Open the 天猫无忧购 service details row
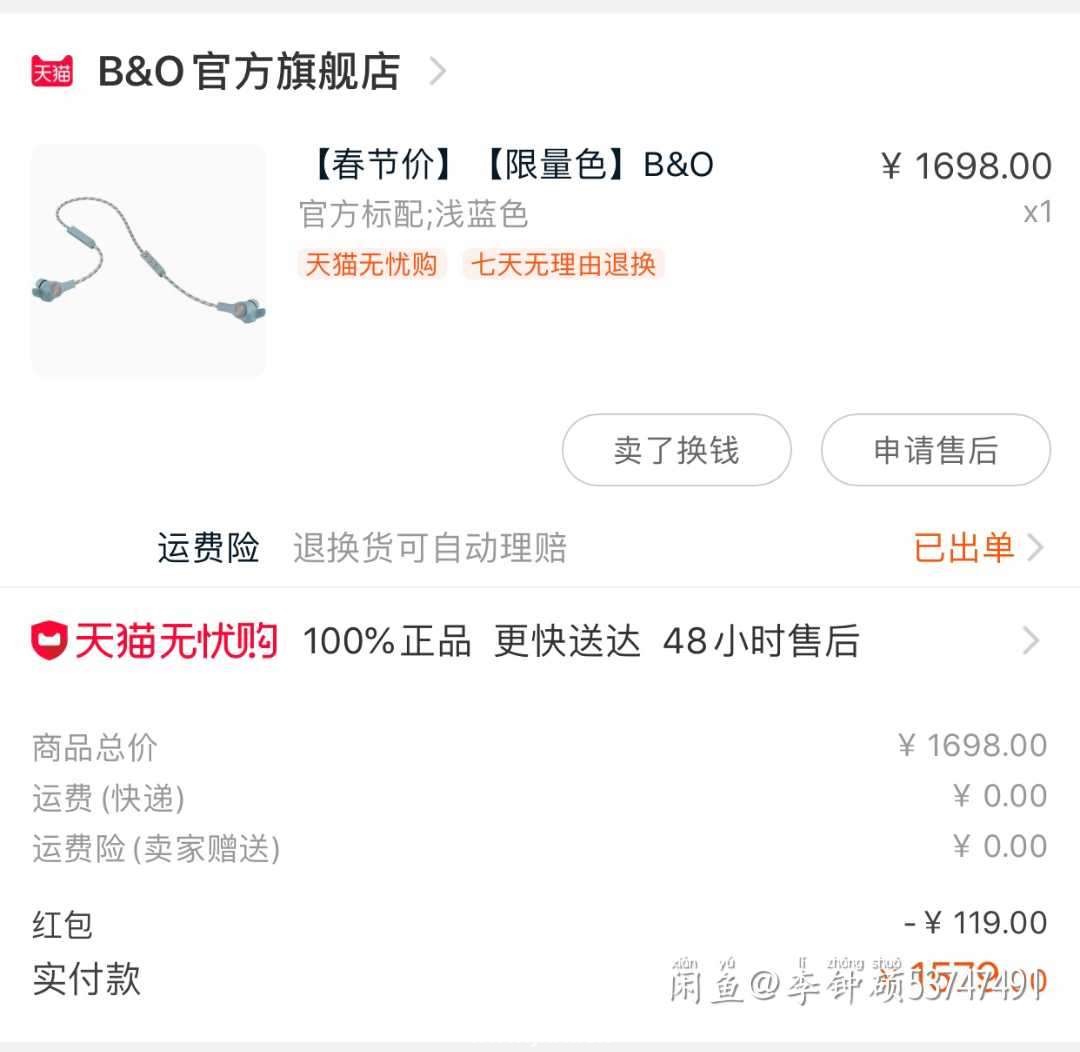 coord(540,641)
